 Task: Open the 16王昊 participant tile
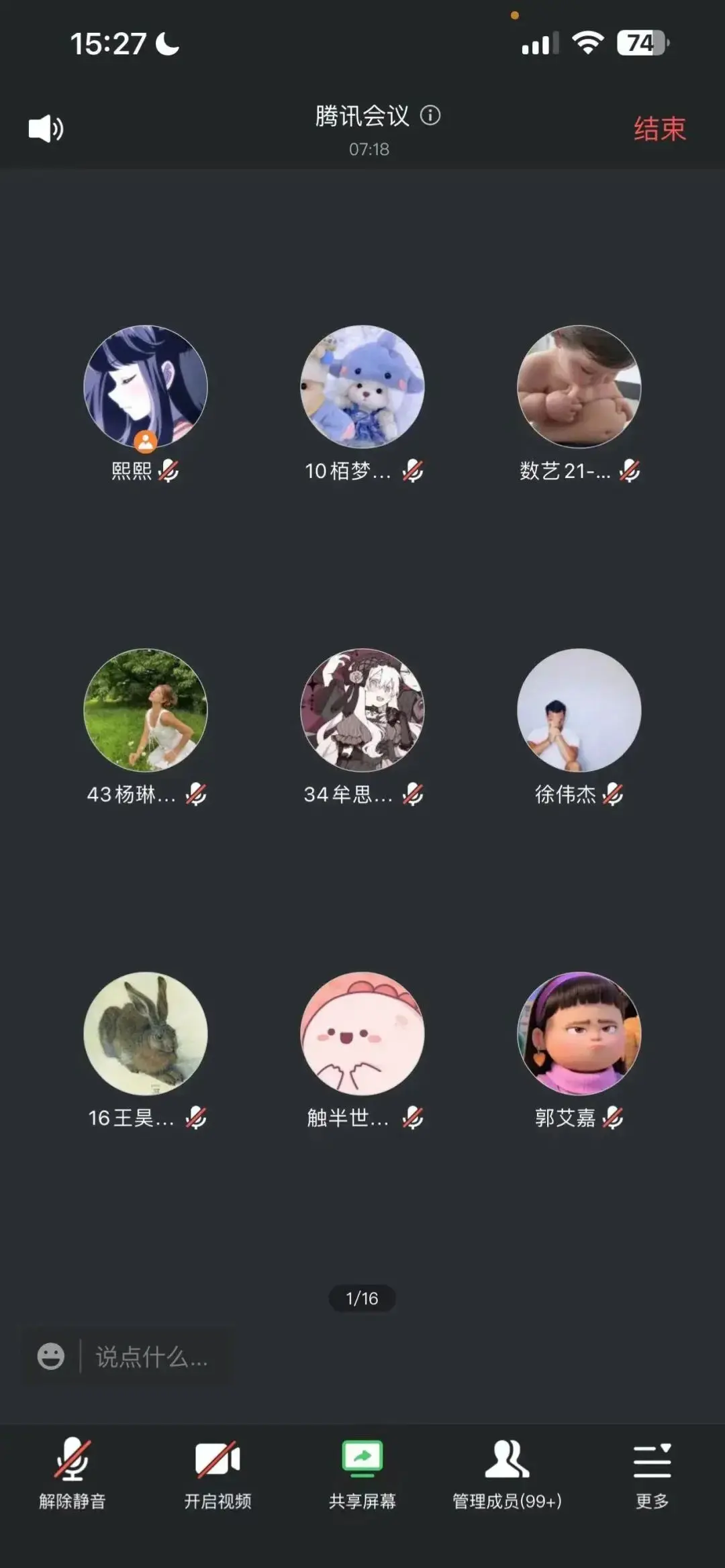click(x=146, y=1034)
